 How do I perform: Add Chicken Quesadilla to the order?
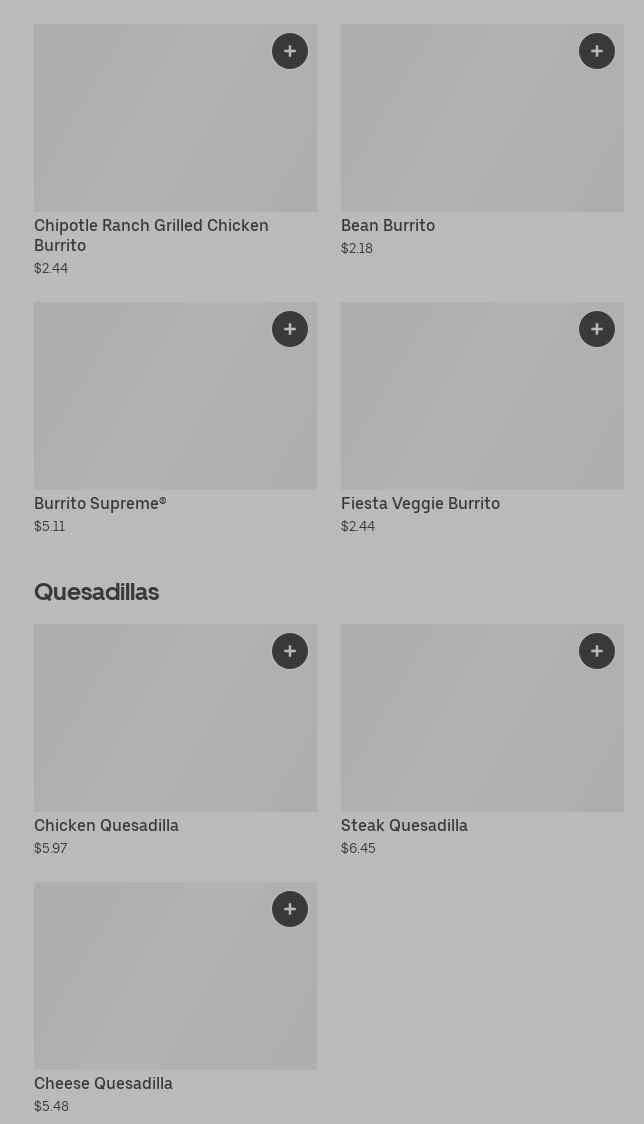[290, 651]
